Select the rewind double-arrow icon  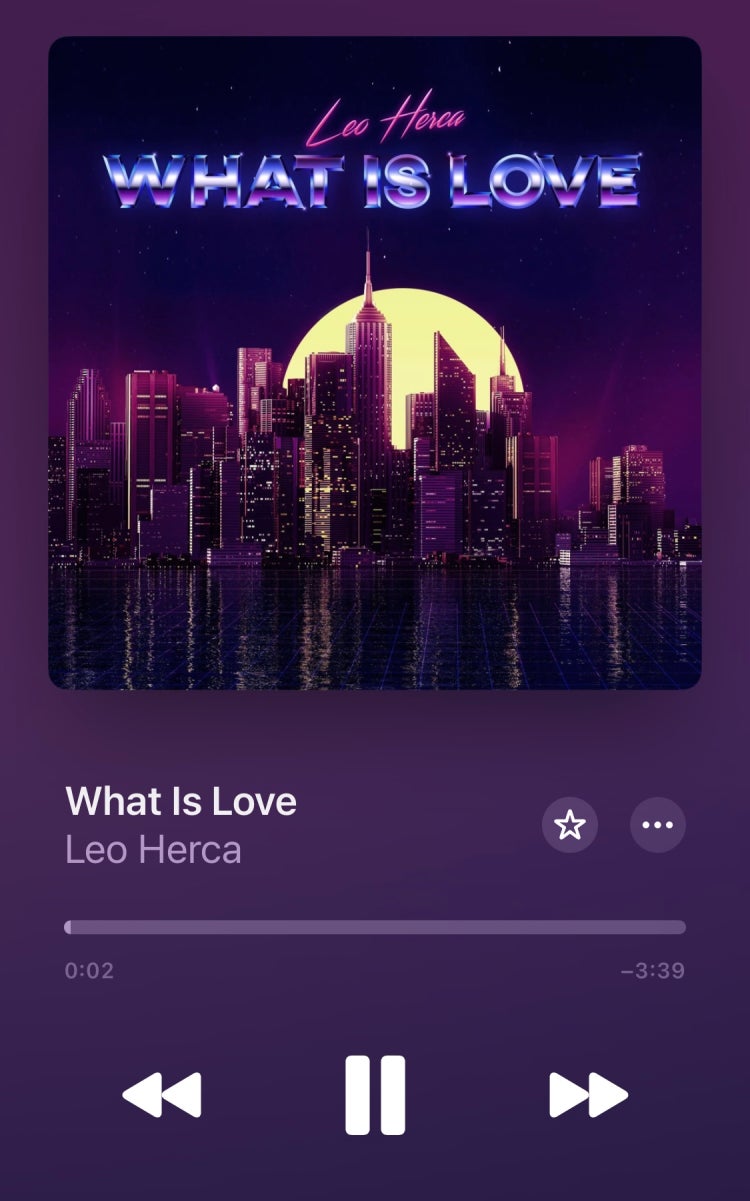click(163, 1096)
